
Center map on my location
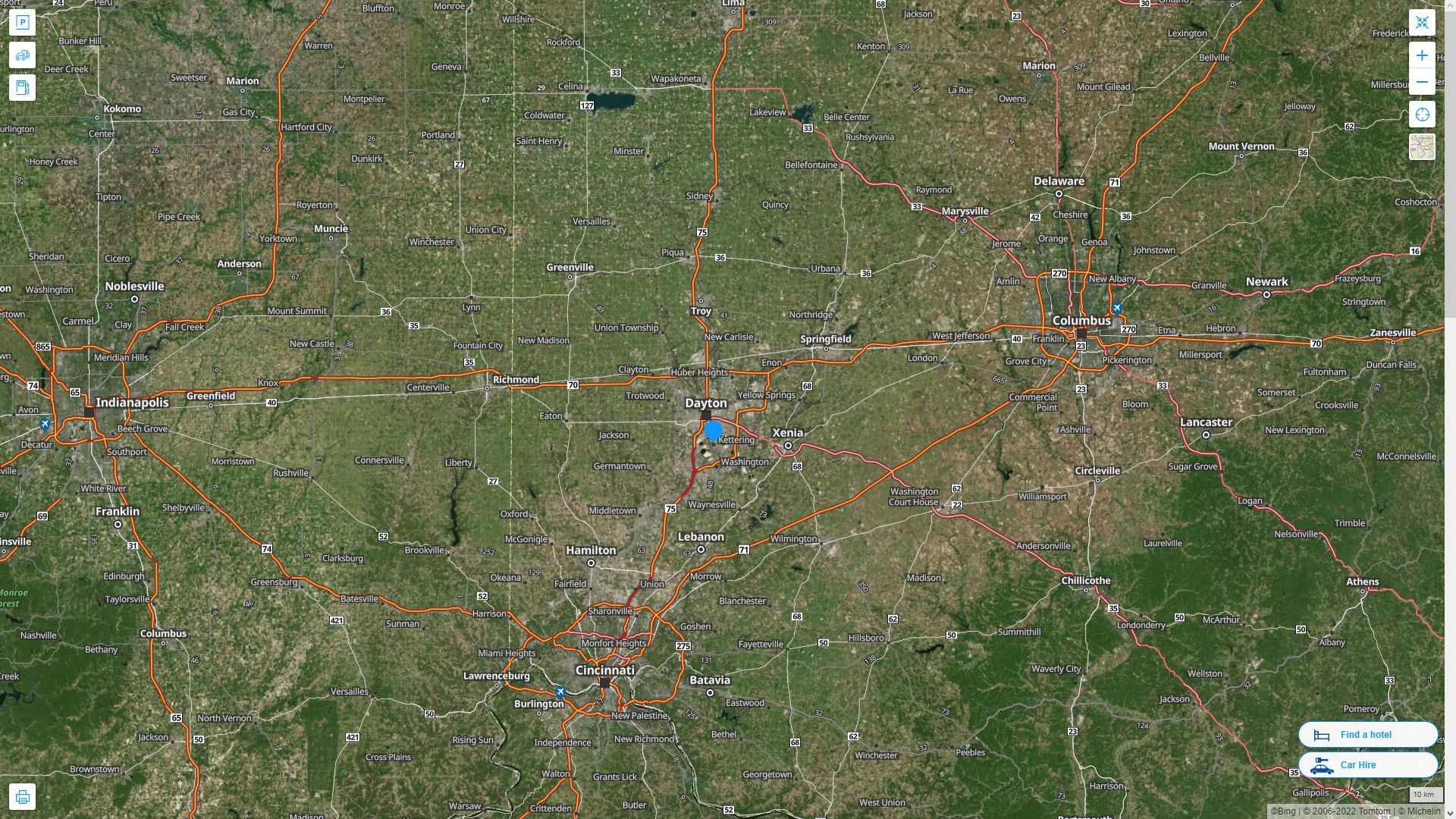(1422, 115)
